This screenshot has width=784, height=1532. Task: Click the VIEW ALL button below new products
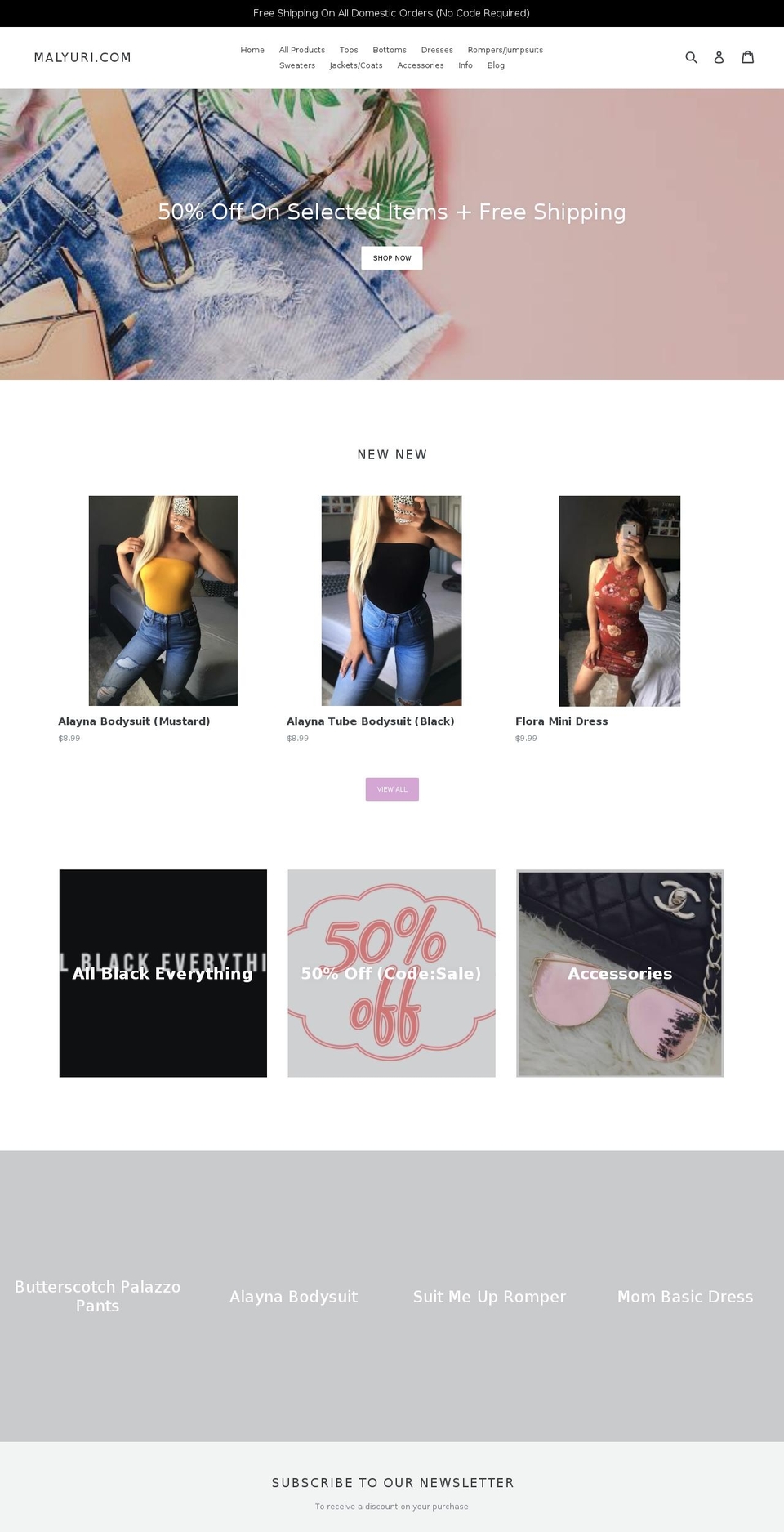click(391, 788)
